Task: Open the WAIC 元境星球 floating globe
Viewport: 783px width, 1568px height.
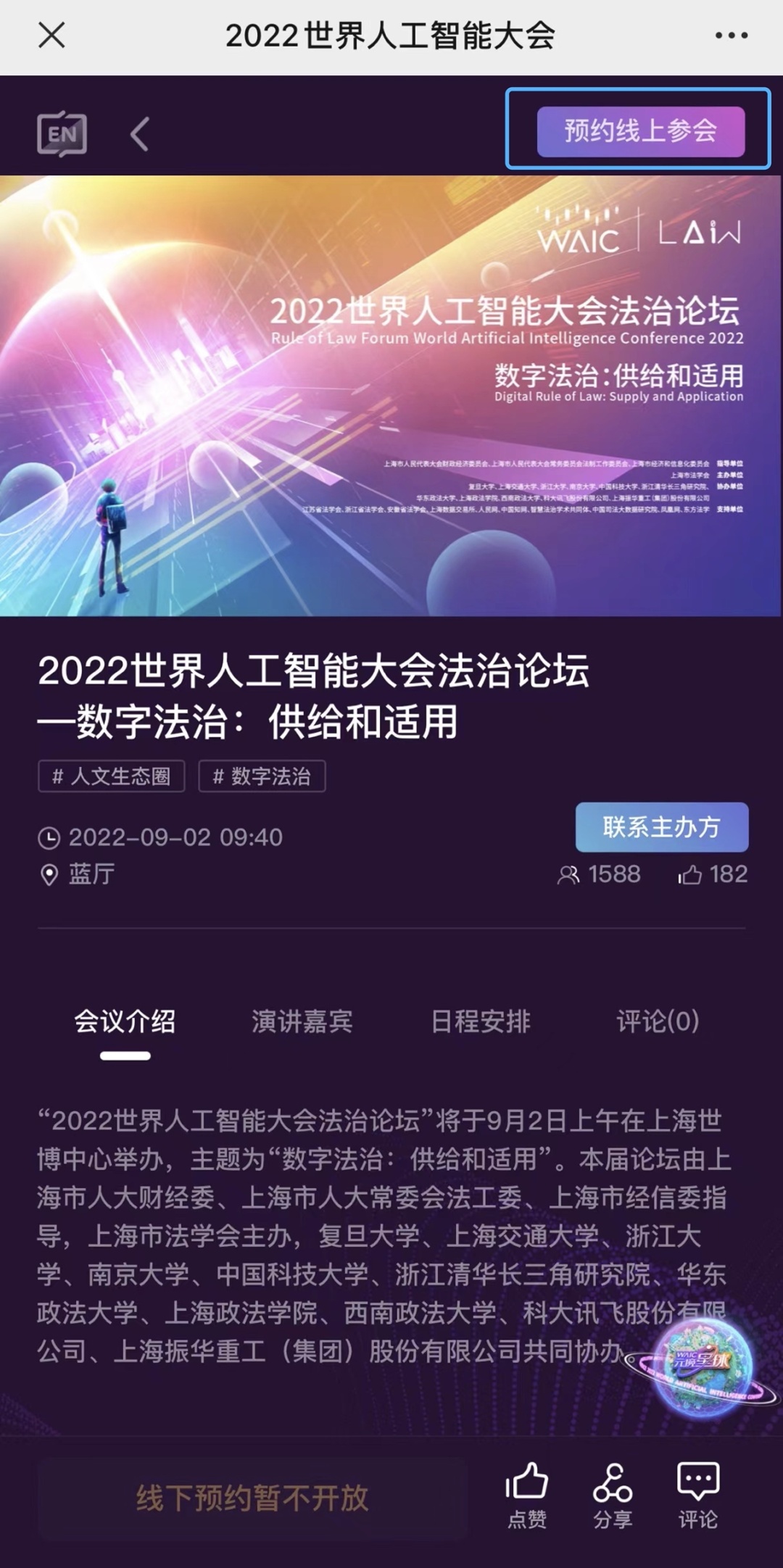Action: point(702,1366)
